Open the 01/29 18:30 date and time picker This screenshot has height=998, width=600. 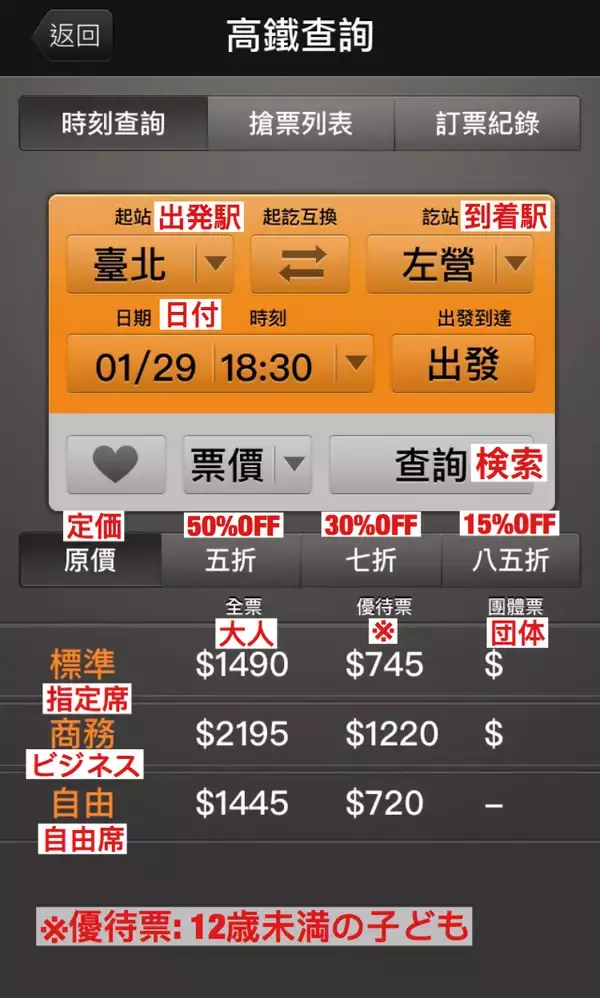(219, 365)
